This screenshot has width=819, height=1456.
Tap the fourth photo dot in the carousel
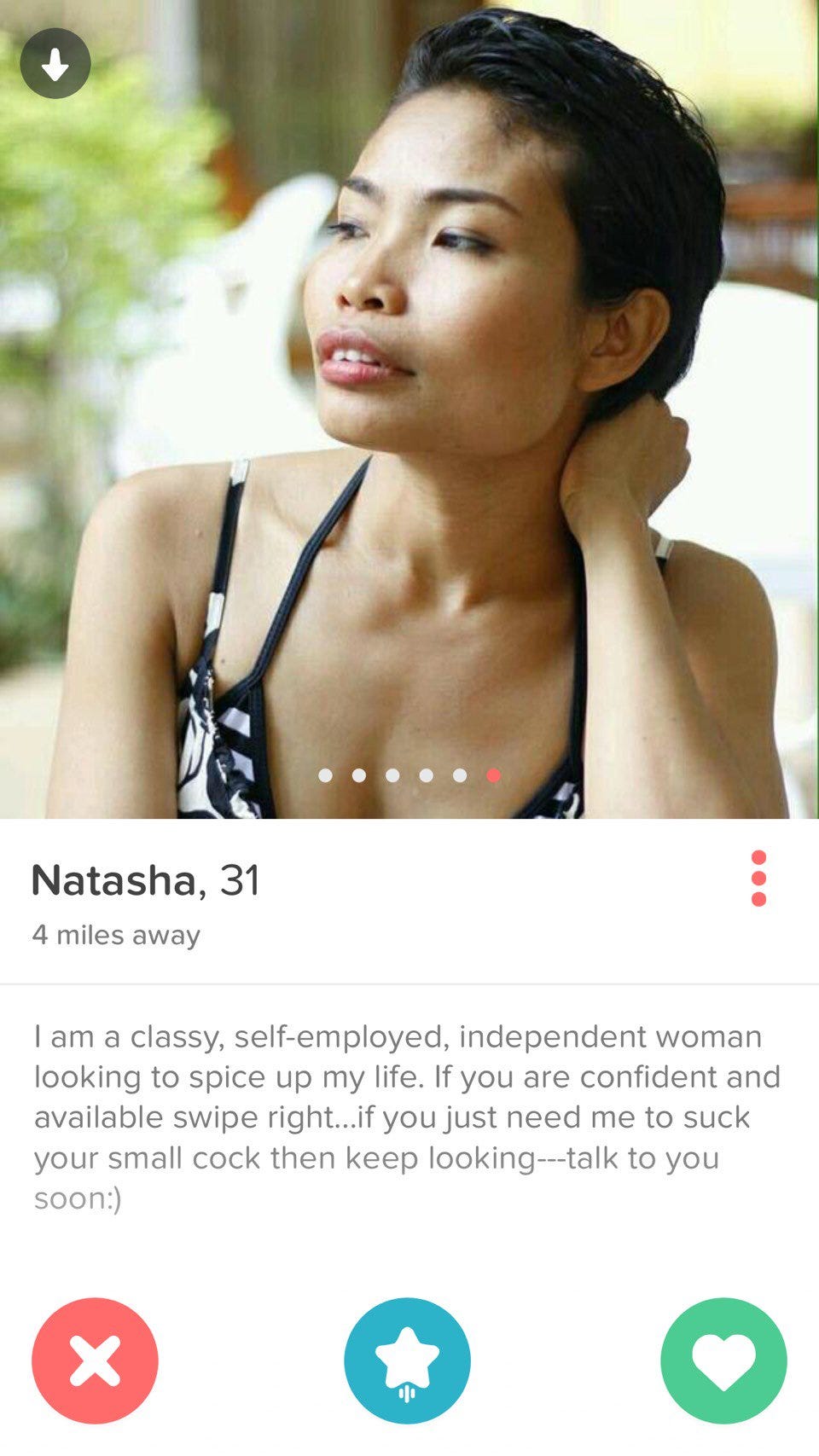coord(427,774)
